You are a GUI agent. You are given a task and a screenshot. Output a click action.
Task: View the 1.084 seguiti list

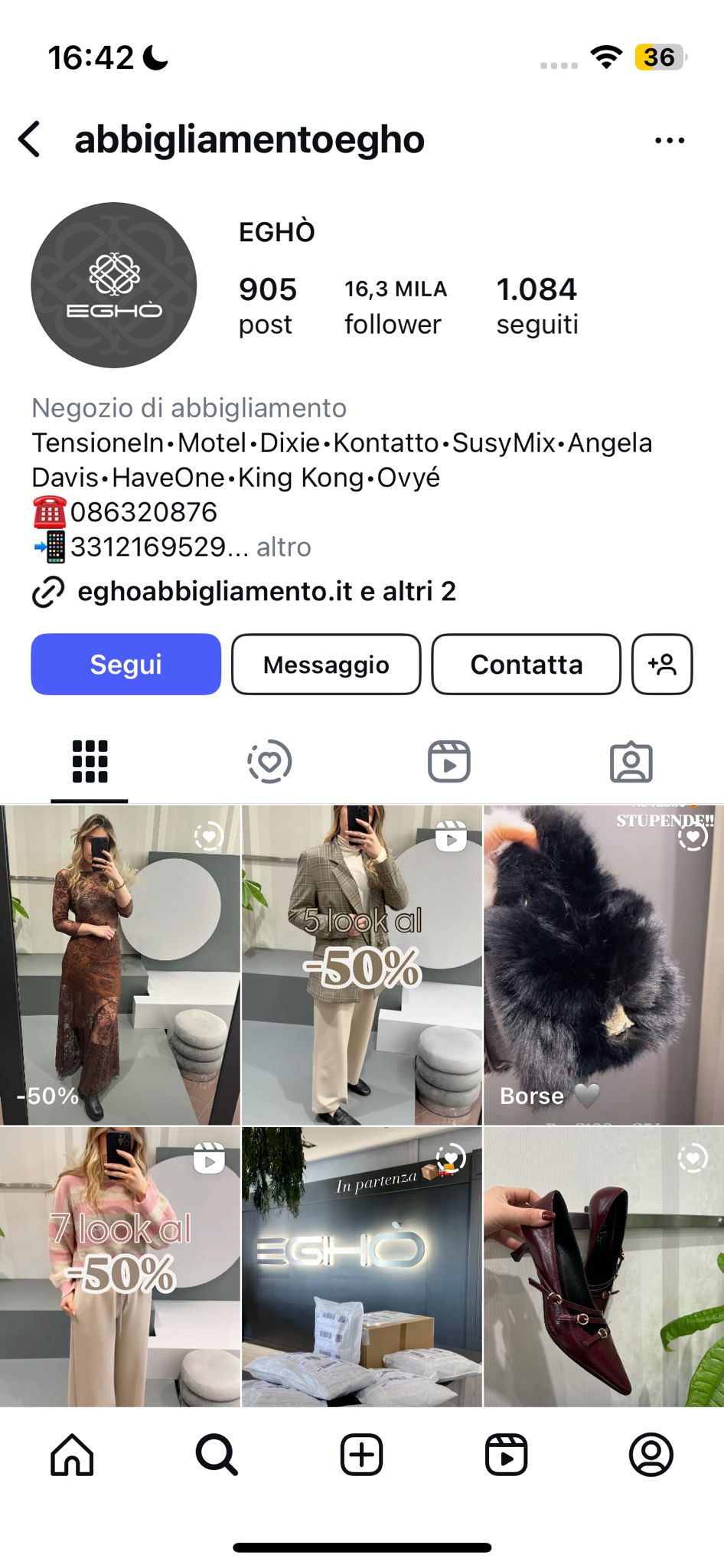(537, 306)
